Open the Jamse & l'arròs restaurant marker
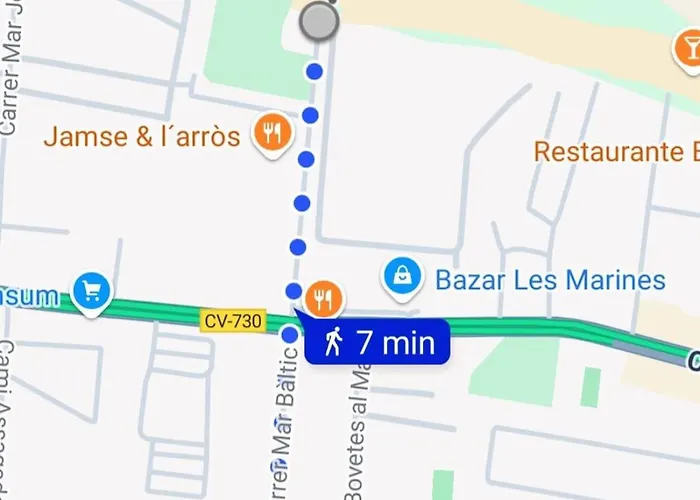Screen dimensions: 700x500 coord(271,130)
